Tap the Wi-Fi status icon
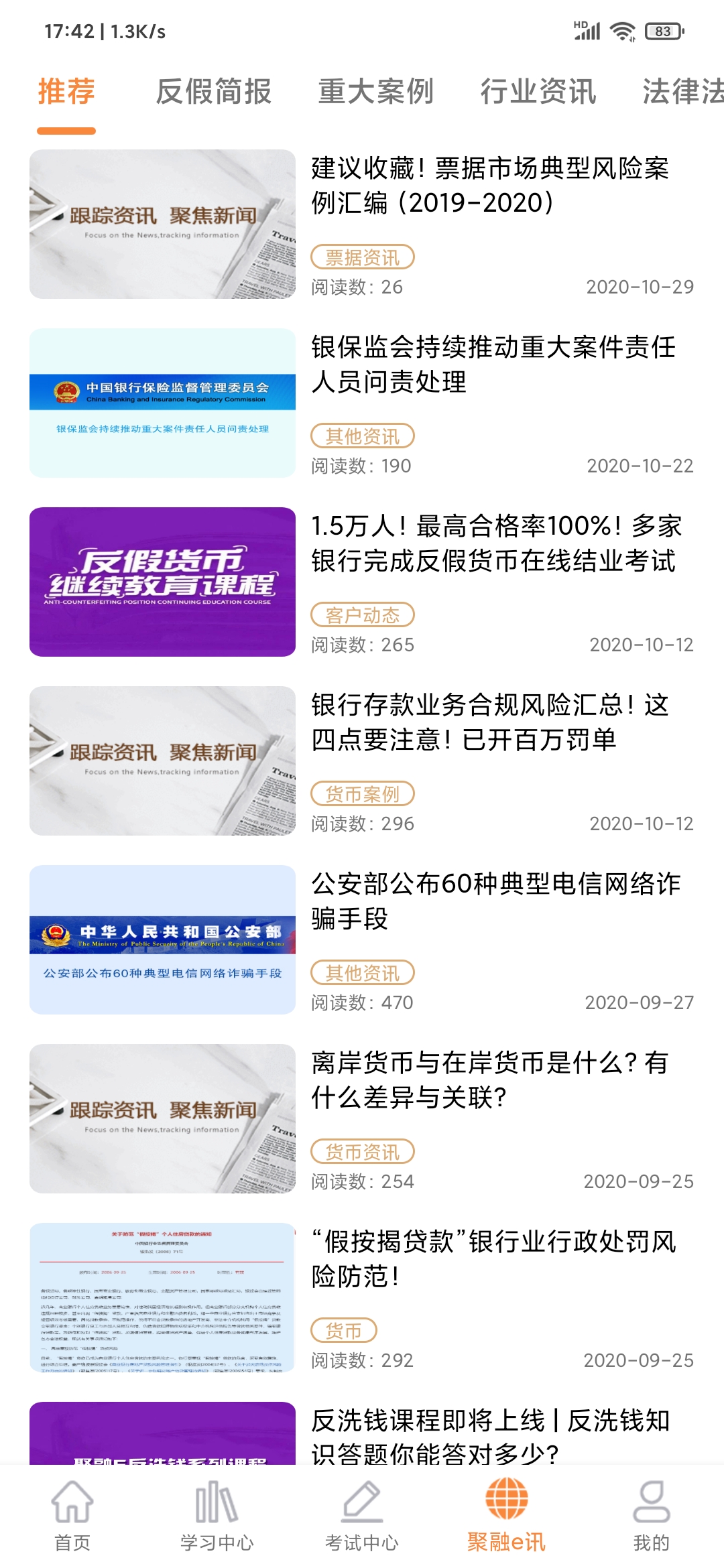This screenshot has width=724, height=1568. pos(623,29)
